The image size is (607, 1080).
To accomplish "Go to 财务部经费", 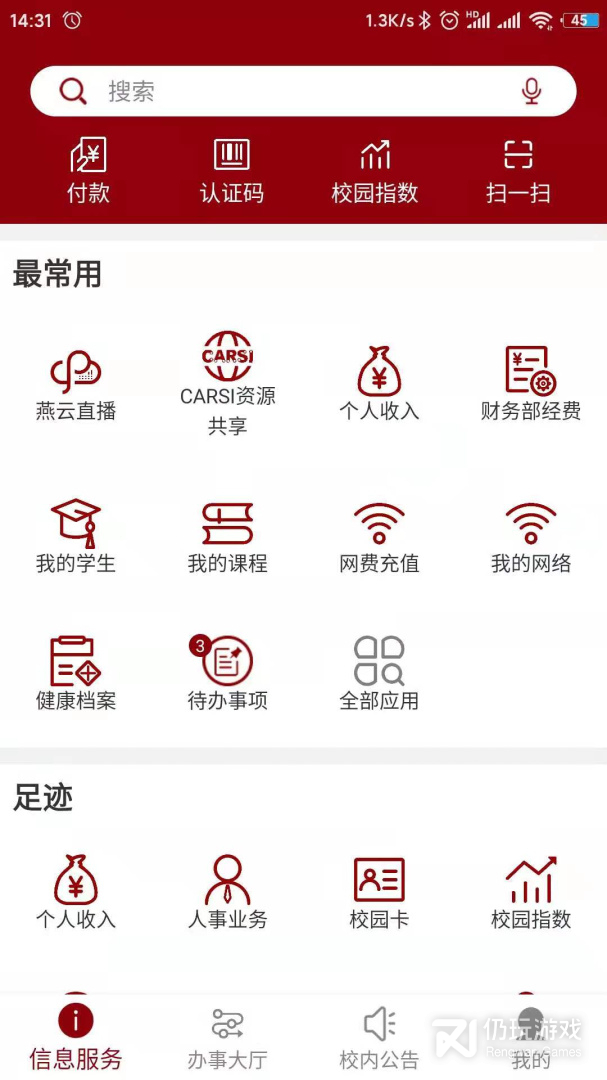I will tap(531, 384).
